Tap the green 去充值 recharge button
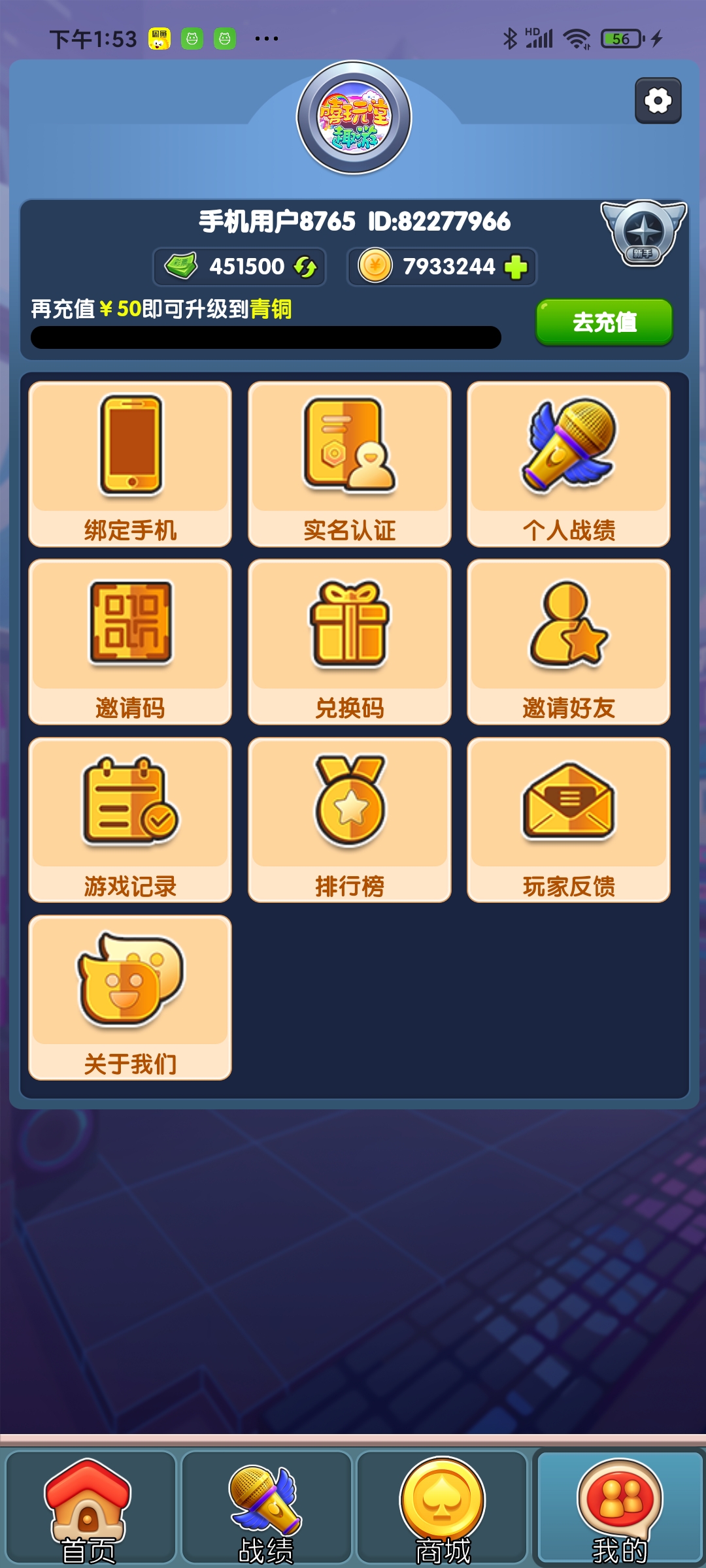The image size is (706, 1568). [x=604, y=321]
